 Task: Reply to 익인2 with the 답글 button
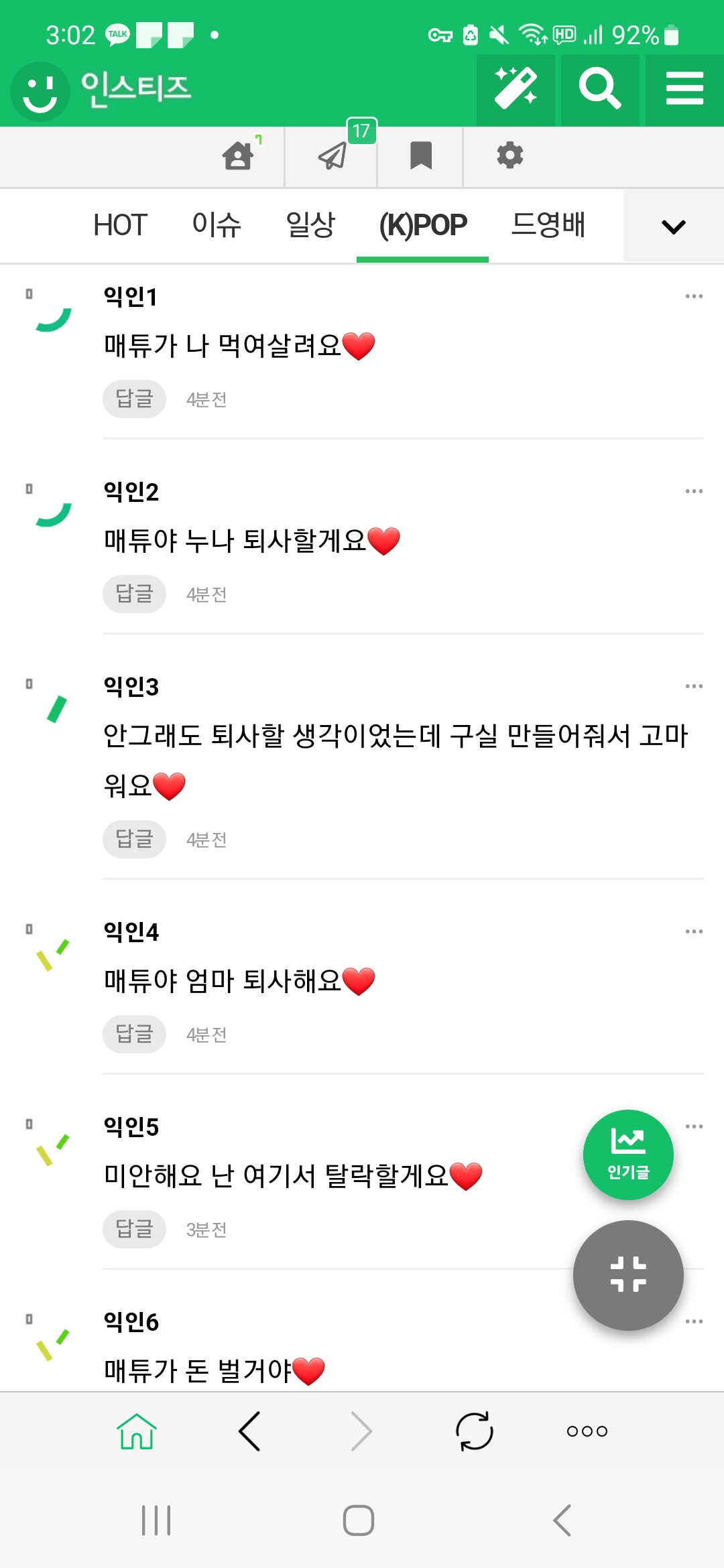[x=133, y=594]
